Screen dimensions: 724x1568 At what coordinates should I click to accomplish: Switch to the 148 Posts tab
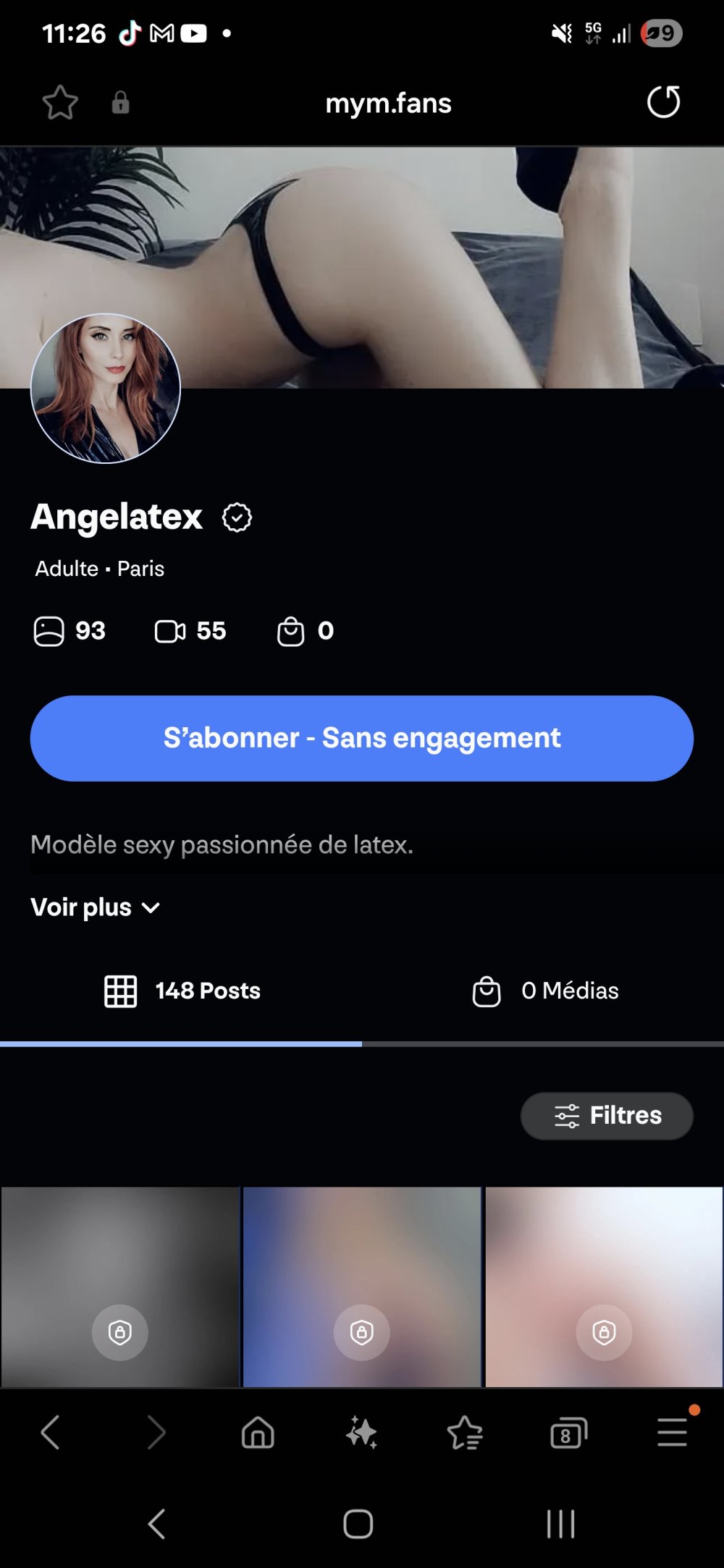click(x=182, y=991)
